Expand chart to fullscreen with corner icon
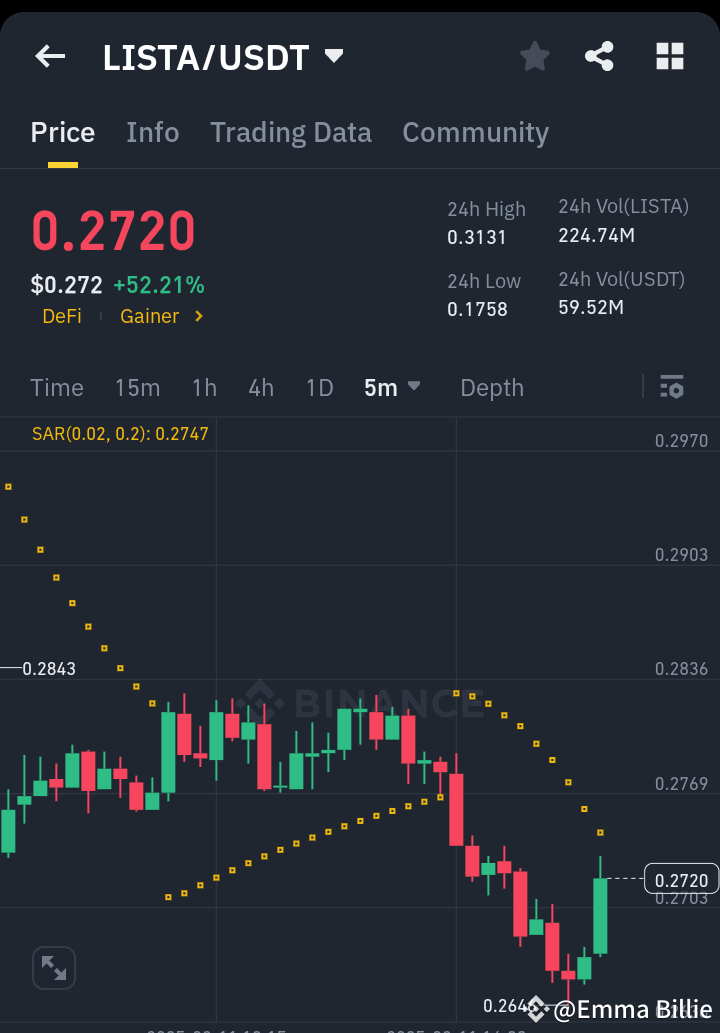Viewport: 720px width, 1033px height. point(53,967)
